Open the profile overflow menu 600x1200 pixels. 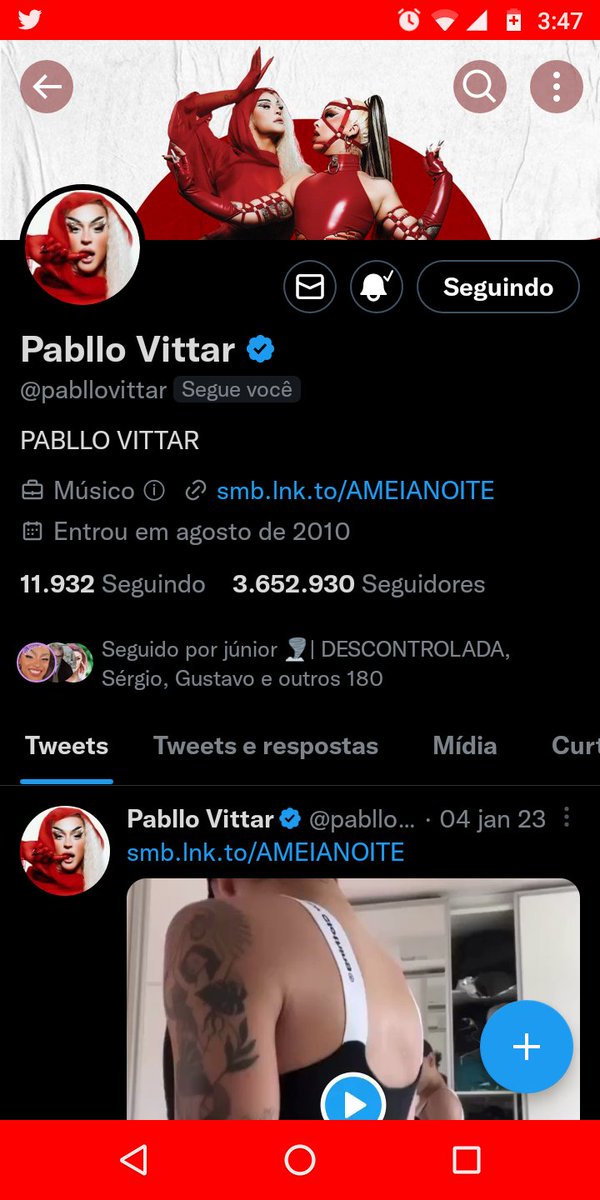tap(556, 87)
